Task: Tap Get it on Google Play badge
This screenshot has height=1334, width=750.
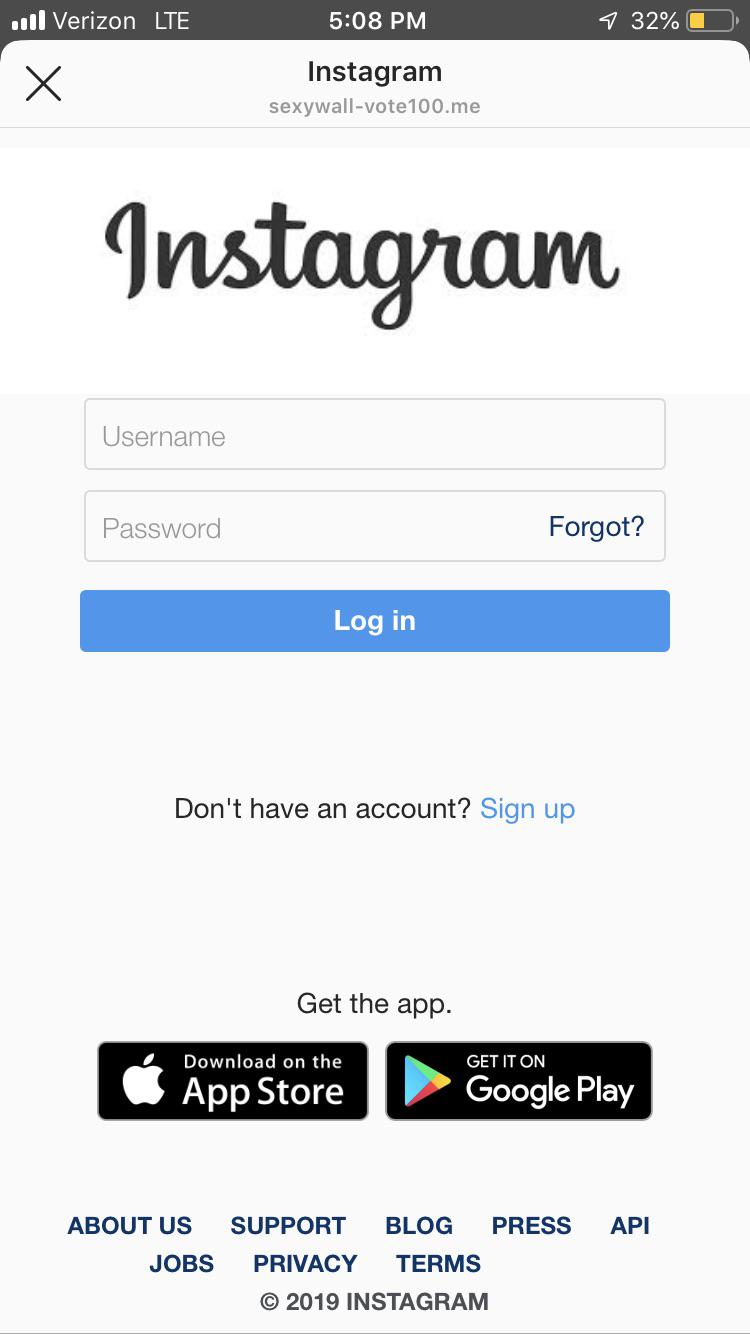Action: [518, 1081]
